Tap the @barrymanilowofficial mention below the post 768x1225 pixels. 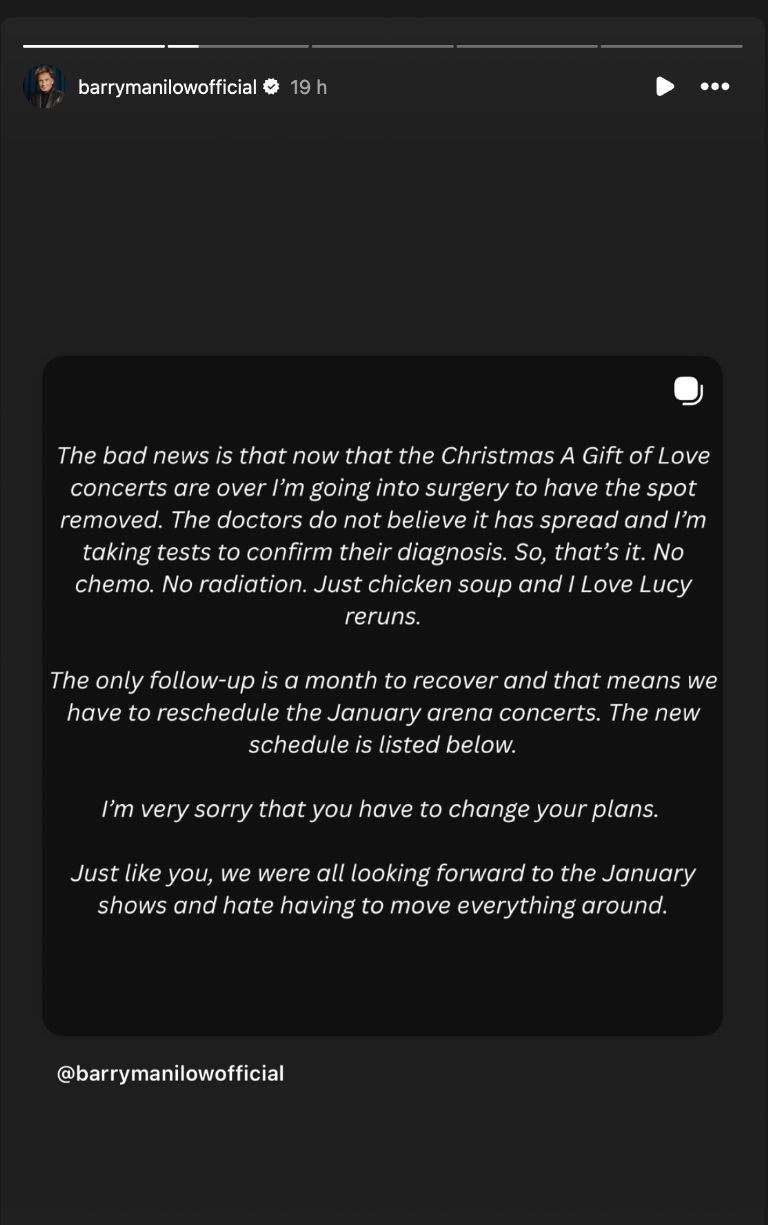pyautogui.click(x=171, y=1073)
